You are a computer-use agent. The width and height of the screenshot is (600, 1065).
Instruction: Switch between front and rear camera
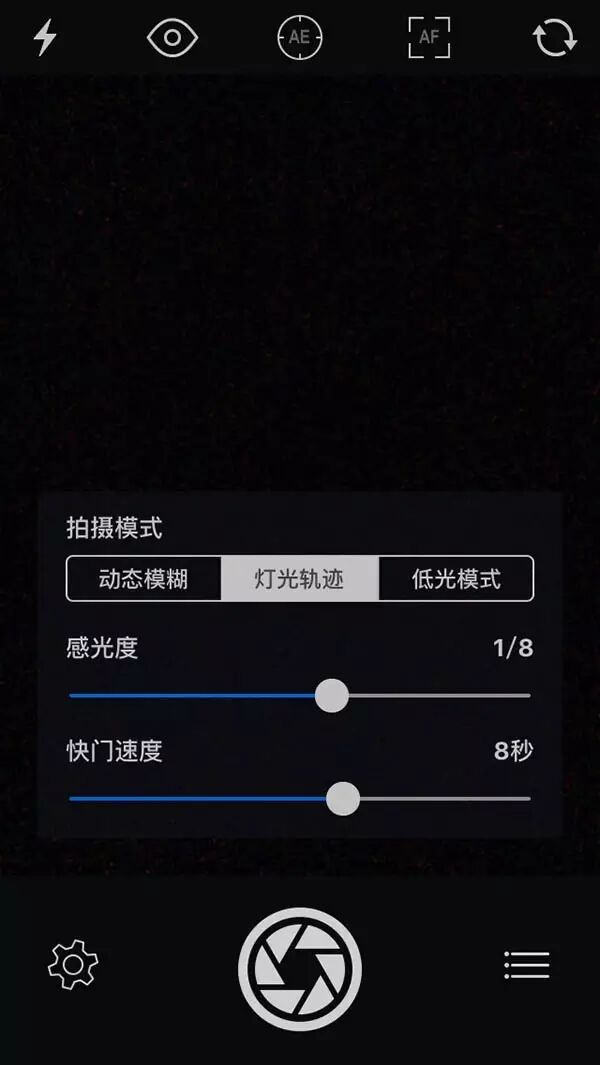[x=554, y=38]
